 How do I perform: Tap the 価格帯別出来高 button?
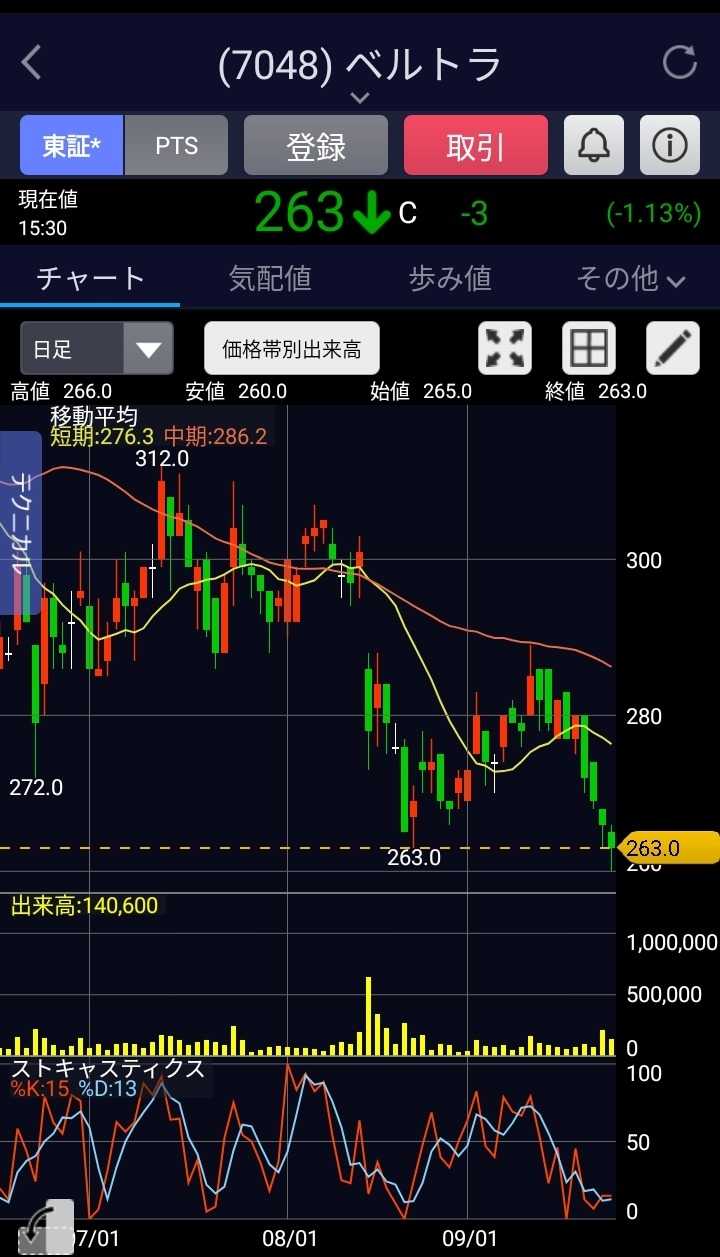[292, 349]
